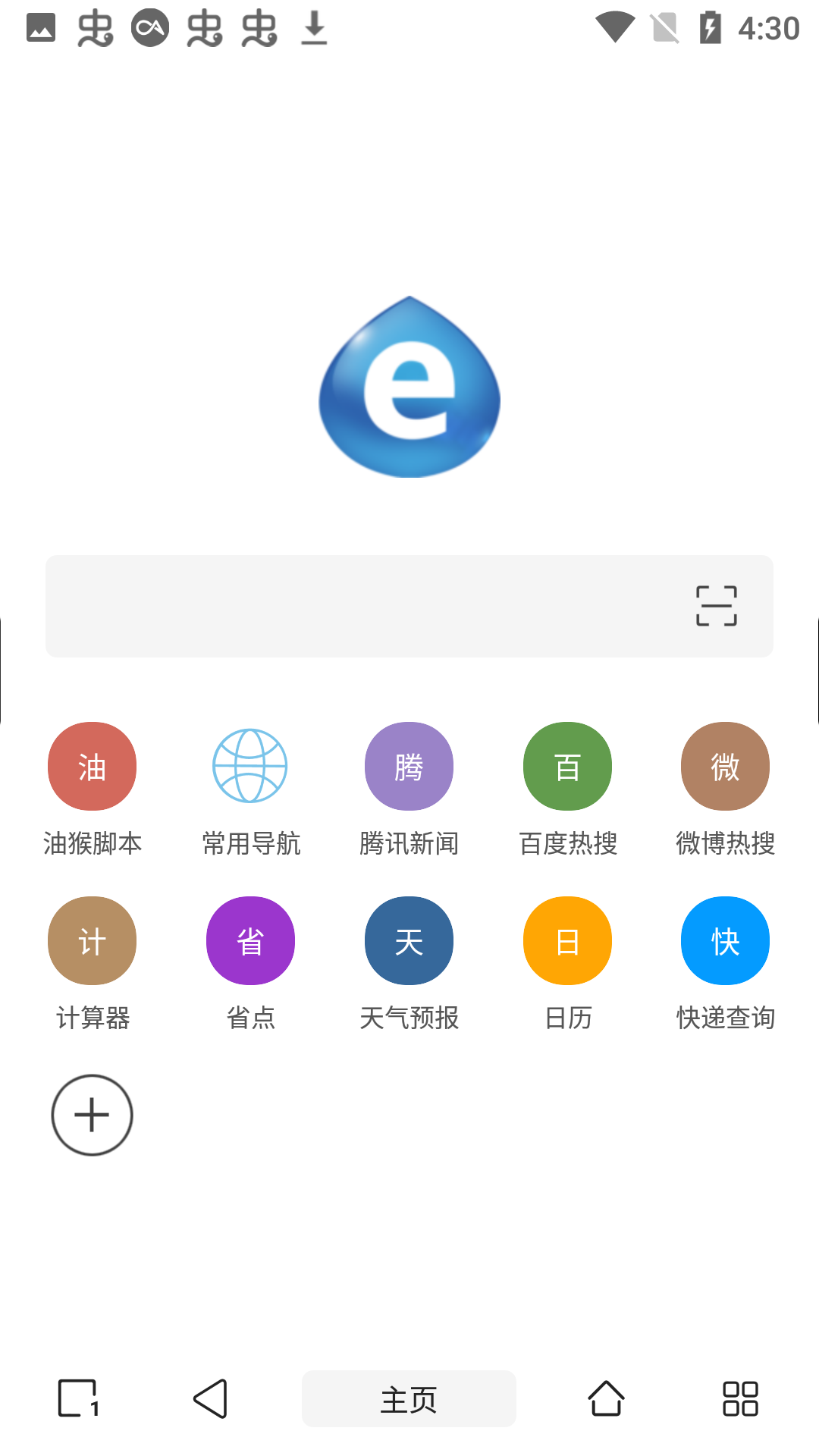Screen dimensions: 819x1456
Task: Open the 日历 calendar shortcut
Action: pyautogui.click(x=567, y=940)
